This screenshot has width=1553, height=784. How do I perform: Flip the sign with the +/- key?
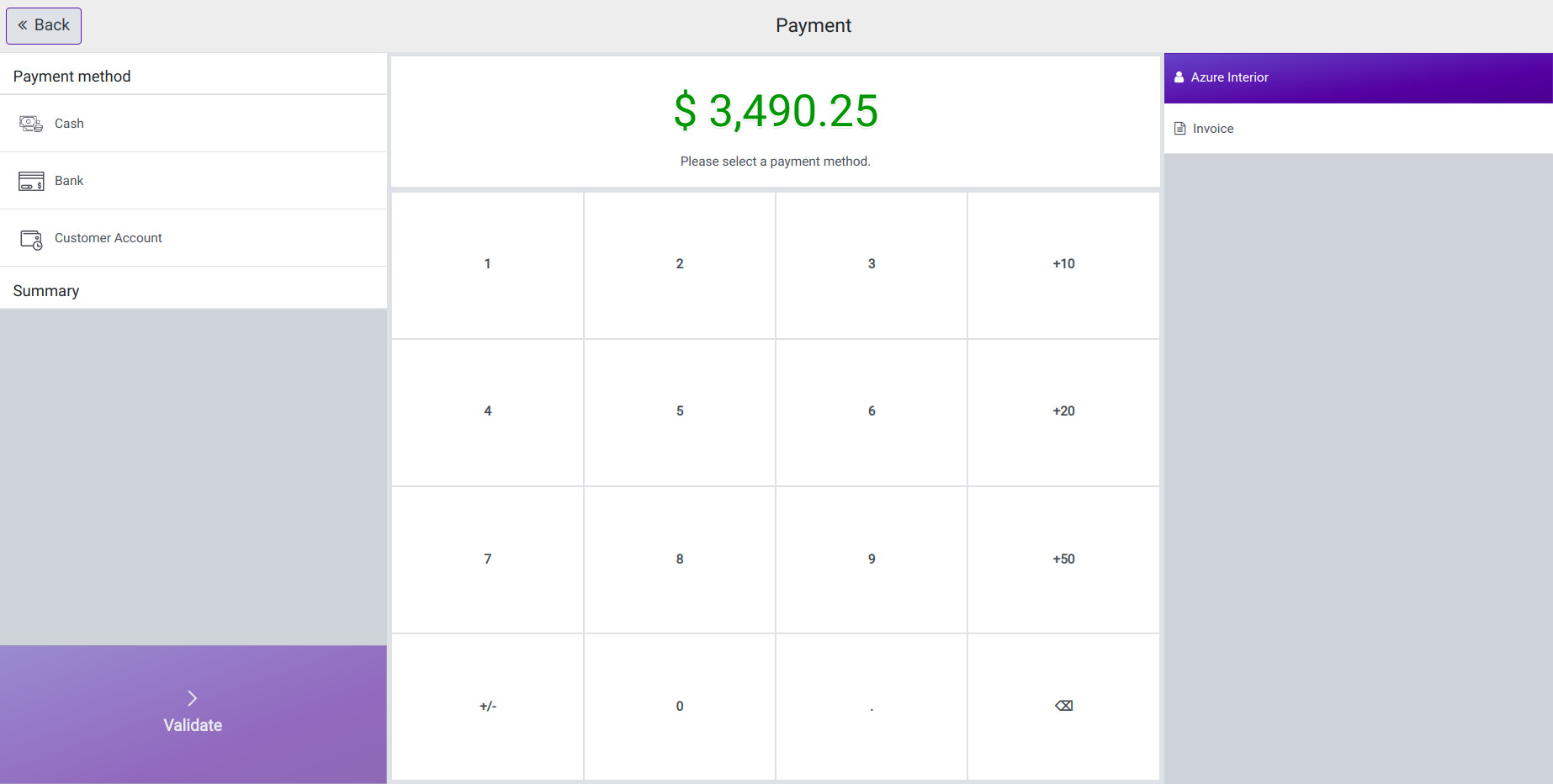tap(488, 707)
